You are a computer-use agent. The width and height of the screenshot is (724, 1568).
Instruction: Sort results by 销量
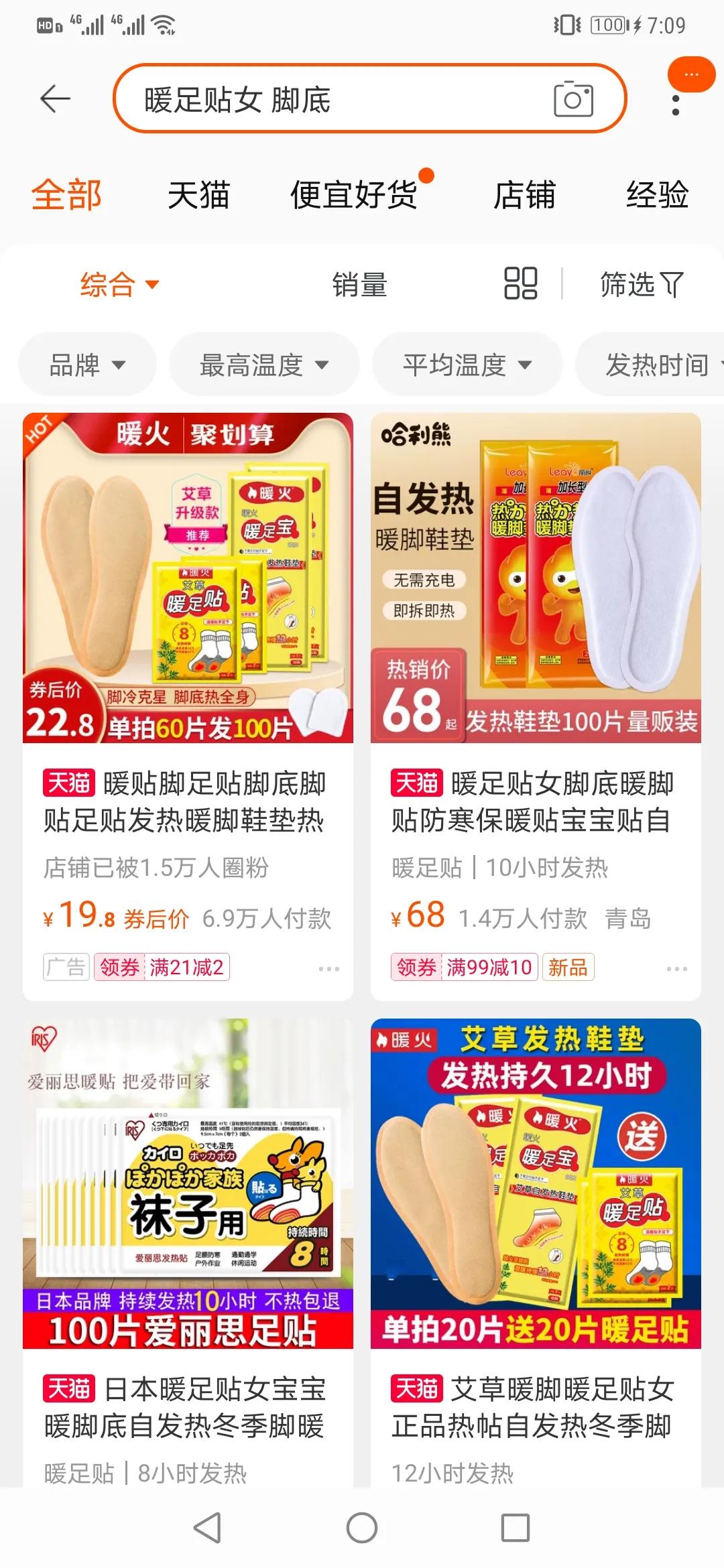pos(361,284)
